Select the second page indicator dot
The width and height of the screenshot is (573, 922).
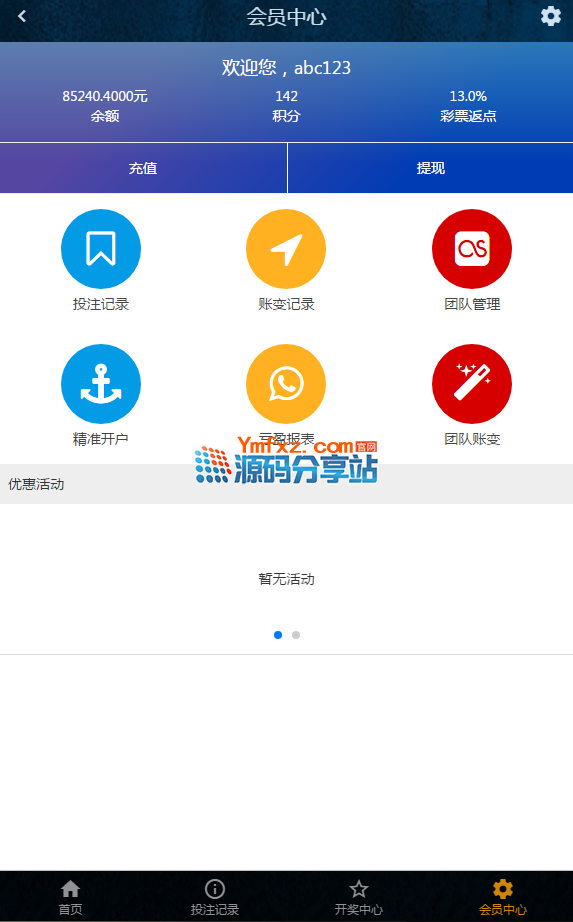pyautogui.click(x=296, y=635)
